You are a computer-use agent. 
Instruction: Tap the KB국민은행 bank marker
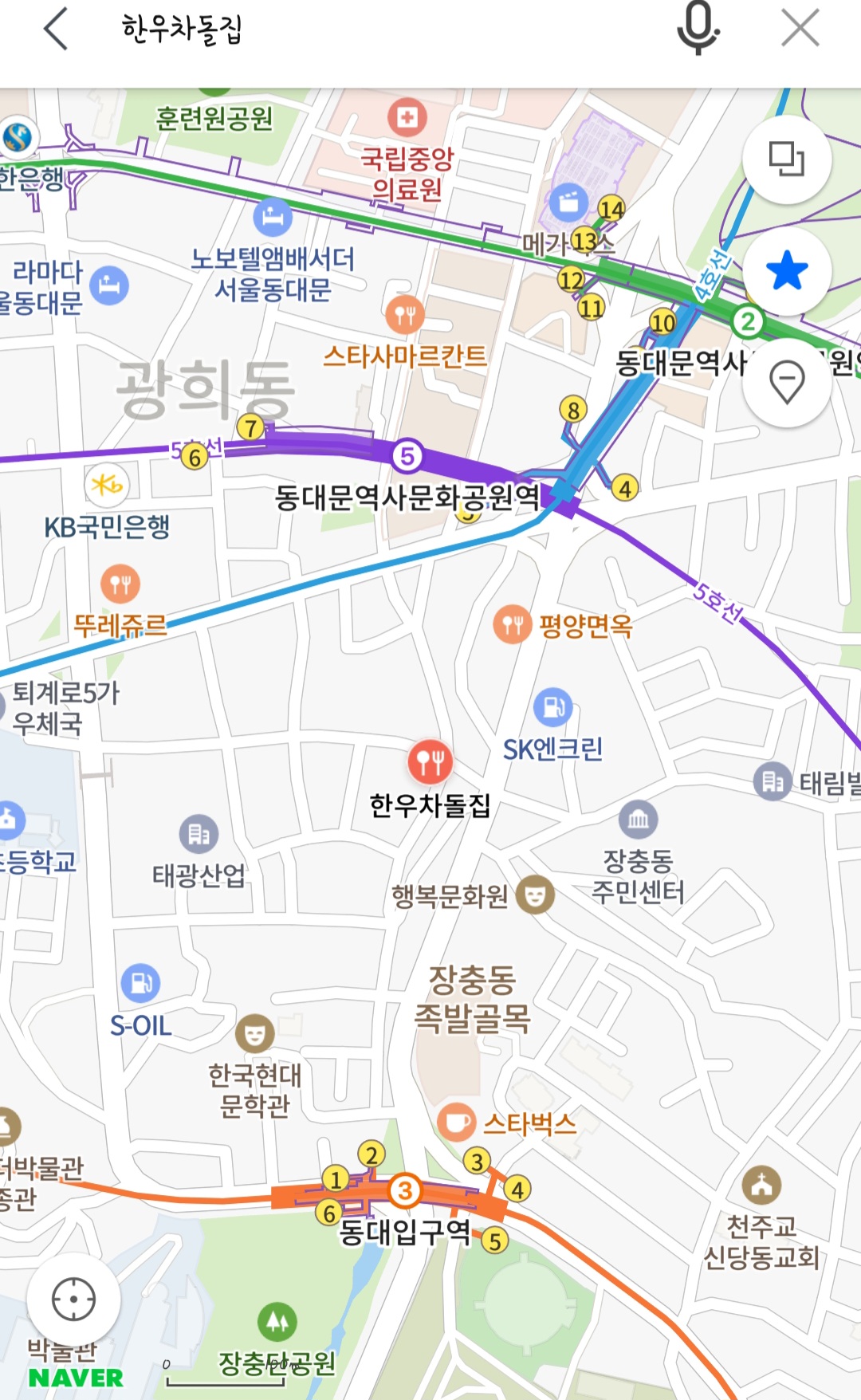pos(106,483)
